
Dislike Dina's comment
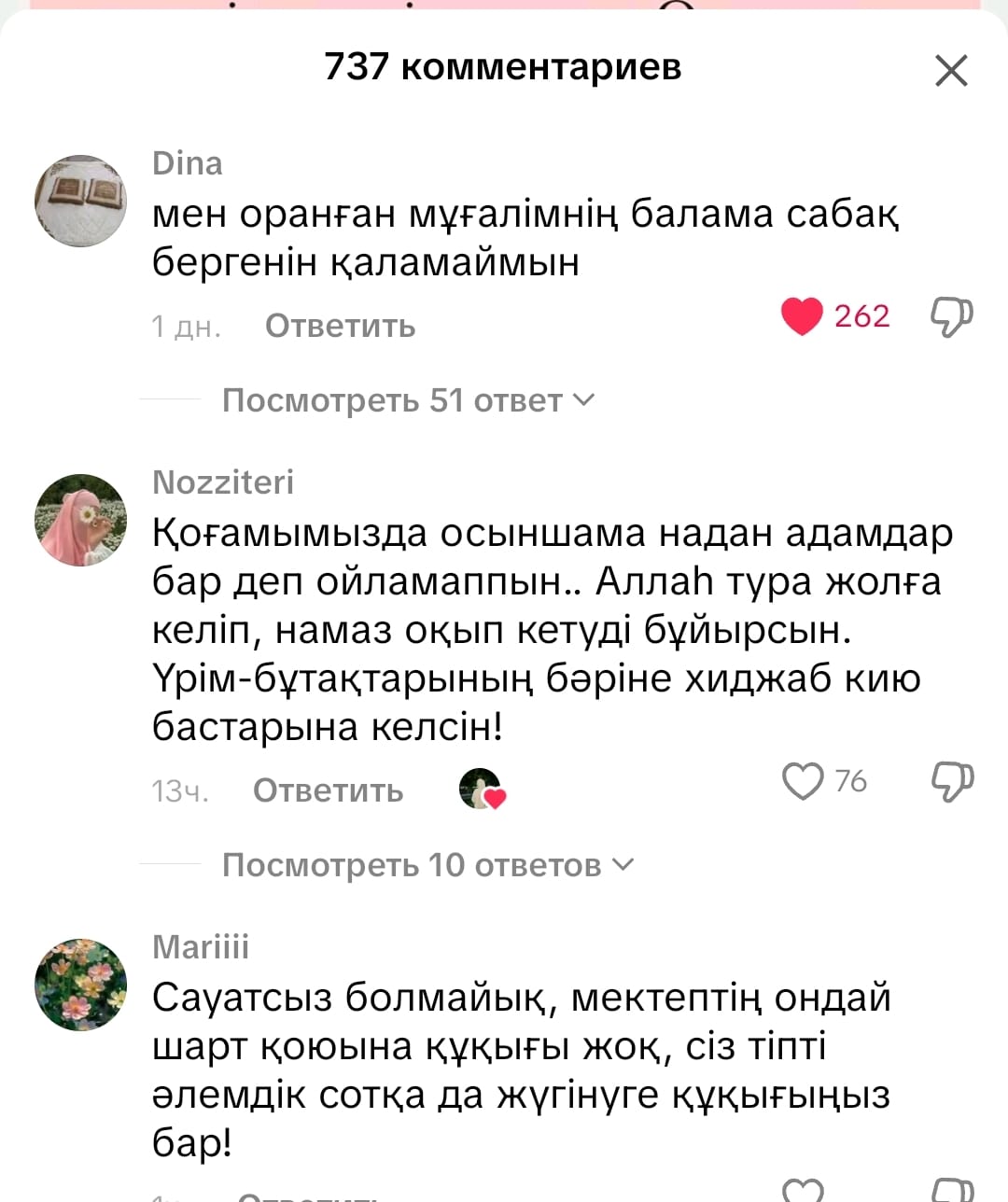pos(951,316)
